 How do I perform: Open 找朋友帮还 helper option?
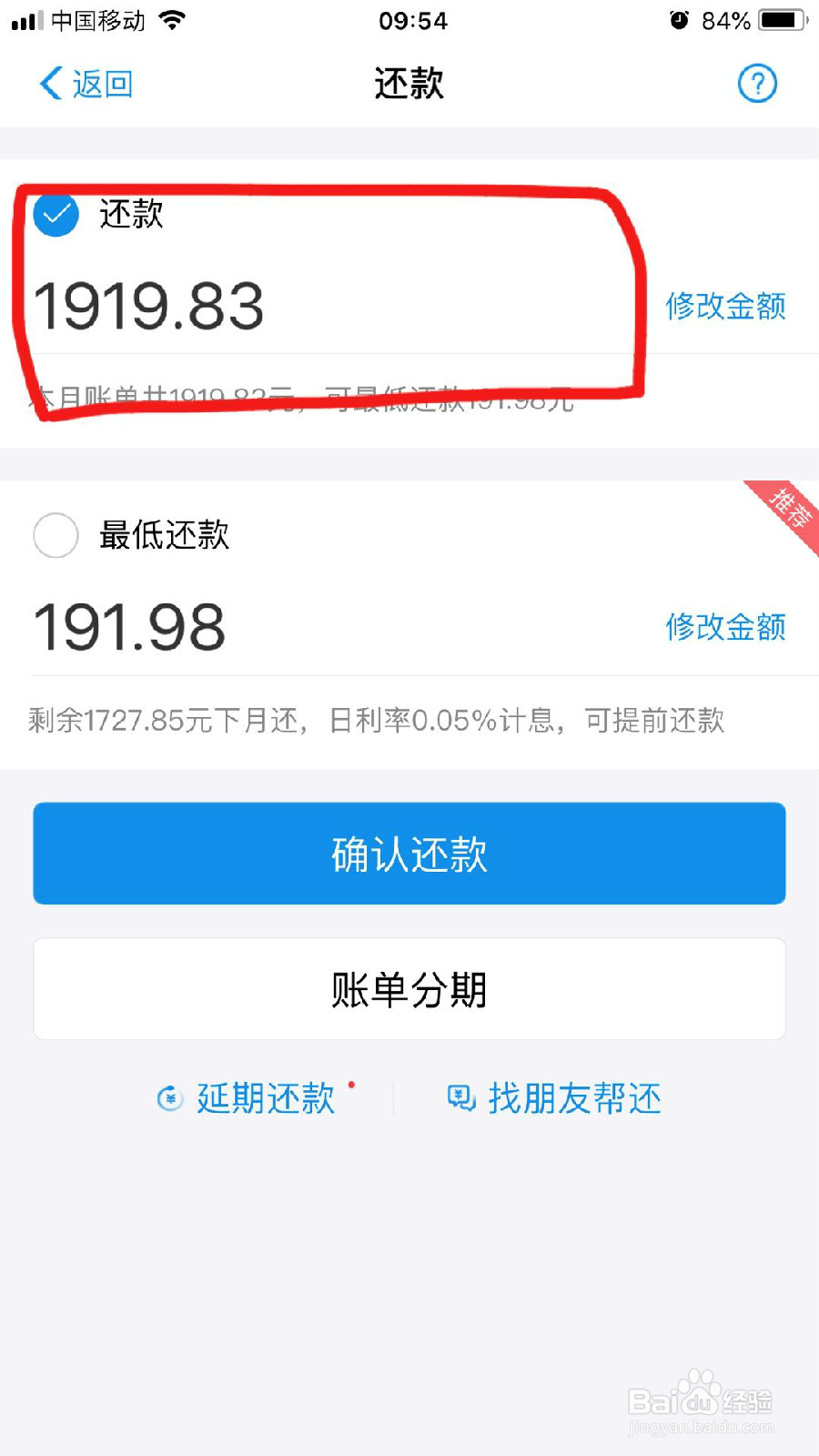tap(571, 1098)
